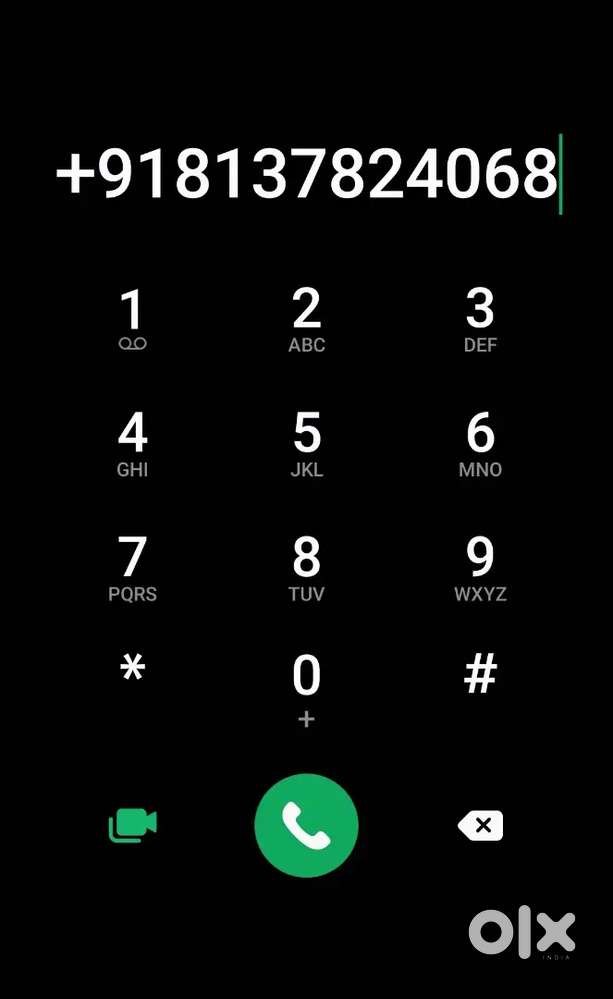The width and height of the screenshot is (613, 999).
Task: Tap the 4 GHI key
Action: (132, 443)
